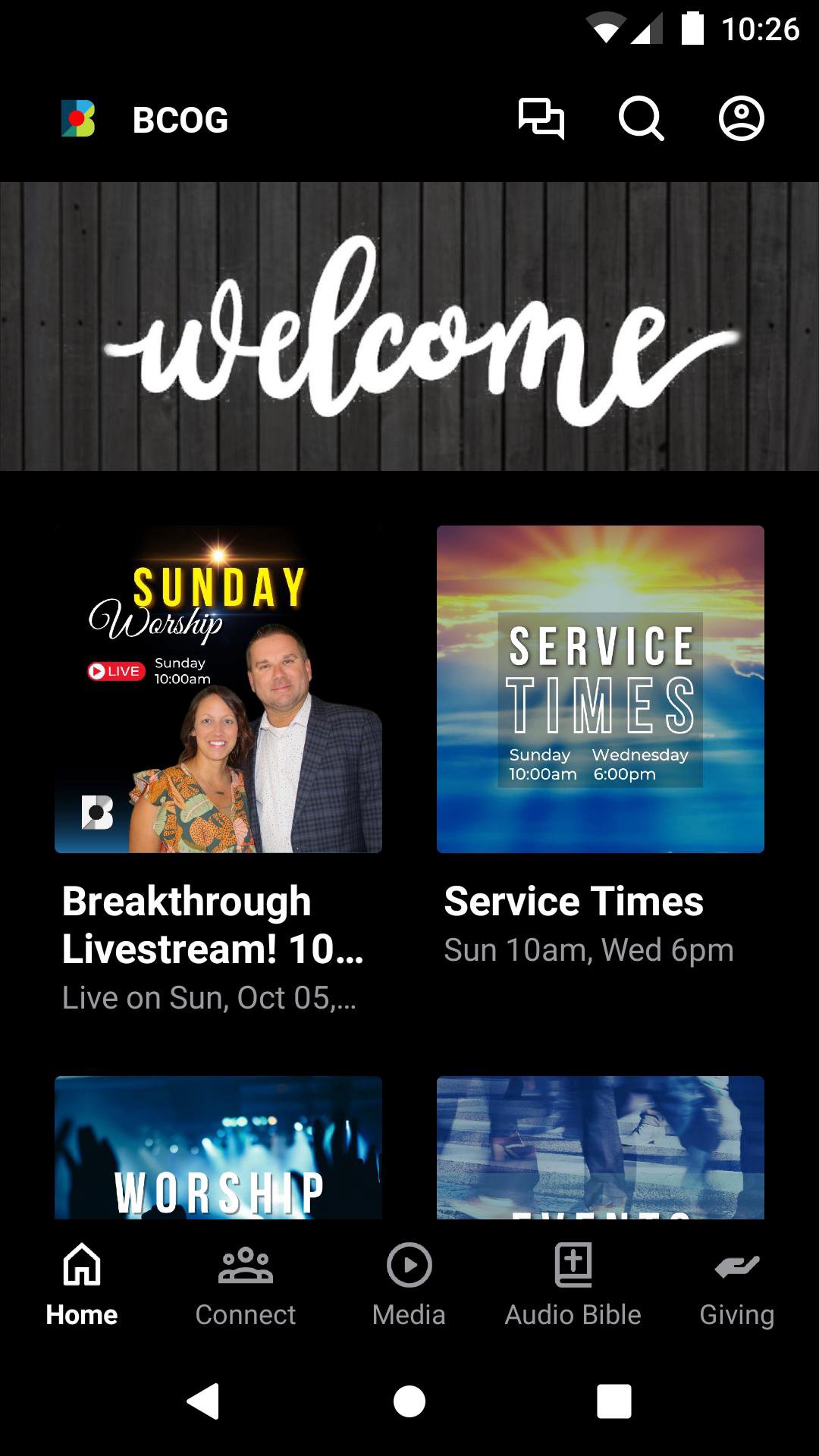
Task: Open the user profile icon
Action: pos(741,119)
